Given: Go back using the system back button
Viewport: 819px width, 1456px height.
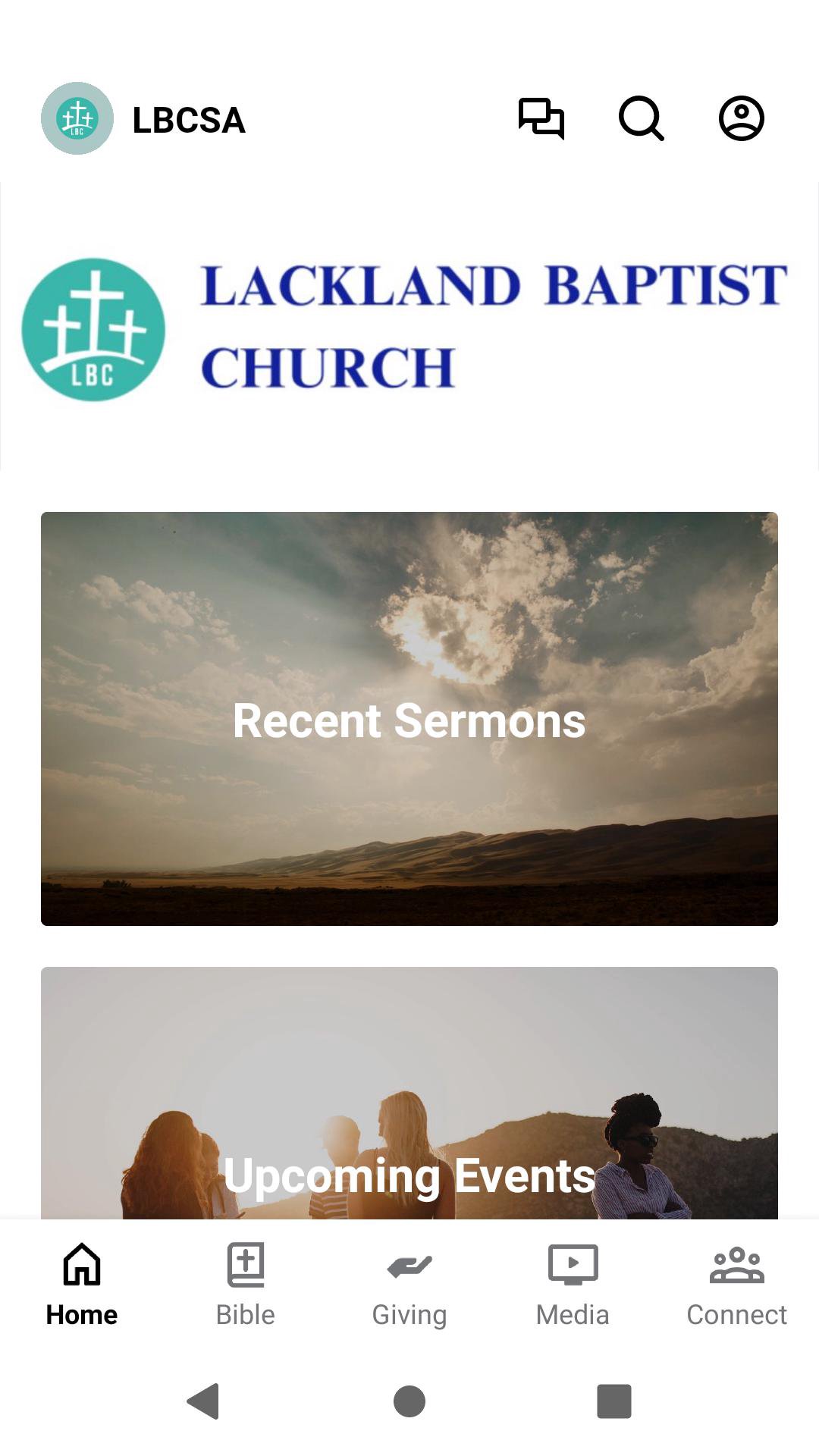Looking at the screenshot, I should point(203,1401).
